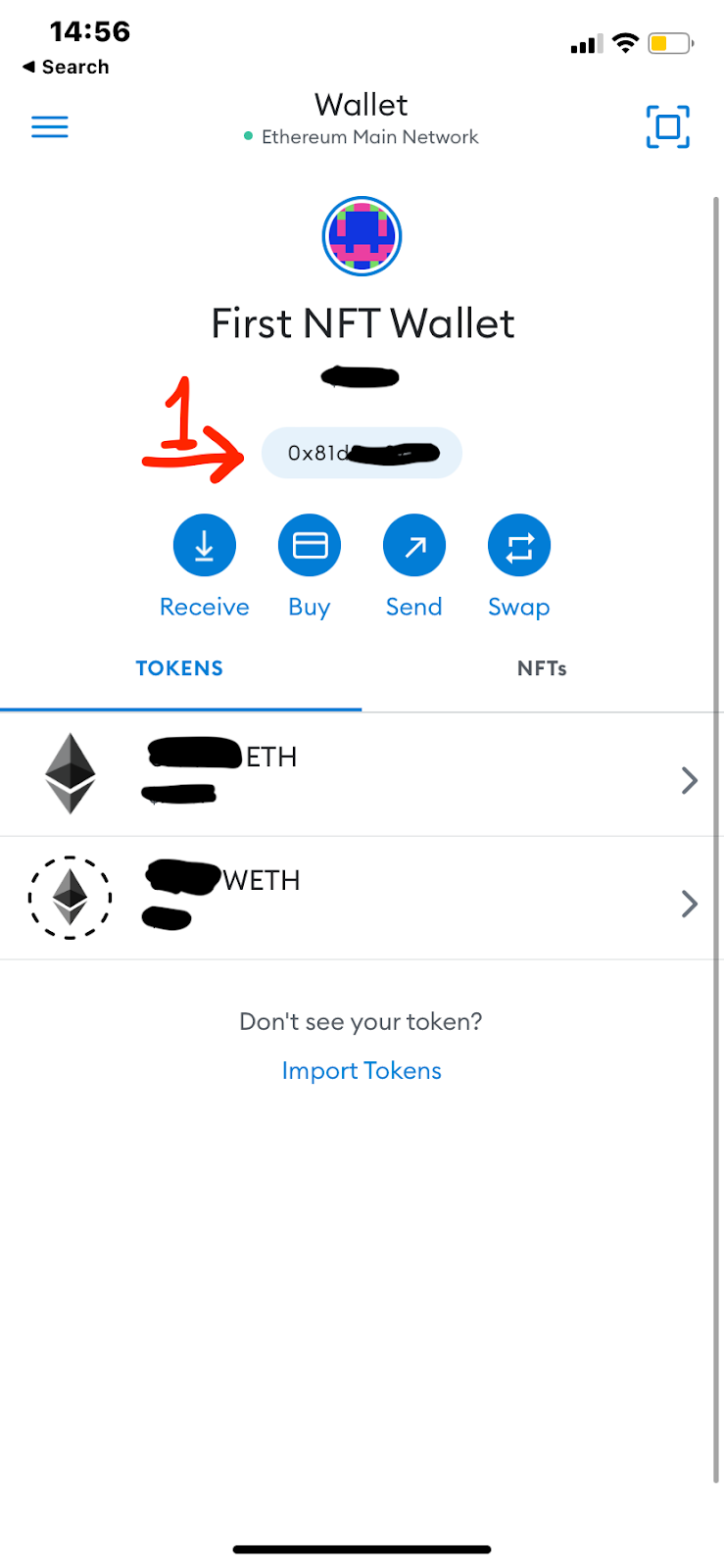
Task: Select the TOKENS tab
Action: (x=180, y=668)
